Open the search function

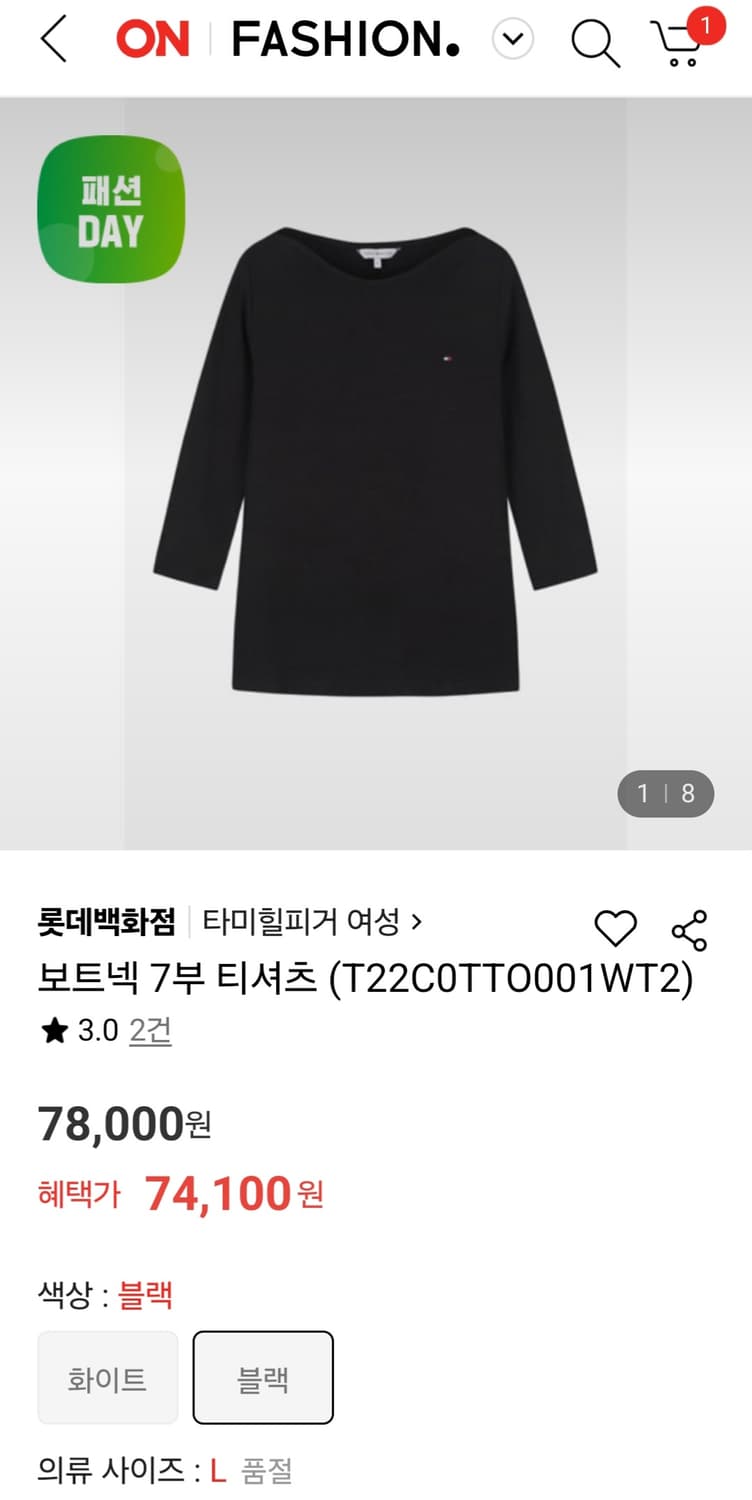[595, 42]
